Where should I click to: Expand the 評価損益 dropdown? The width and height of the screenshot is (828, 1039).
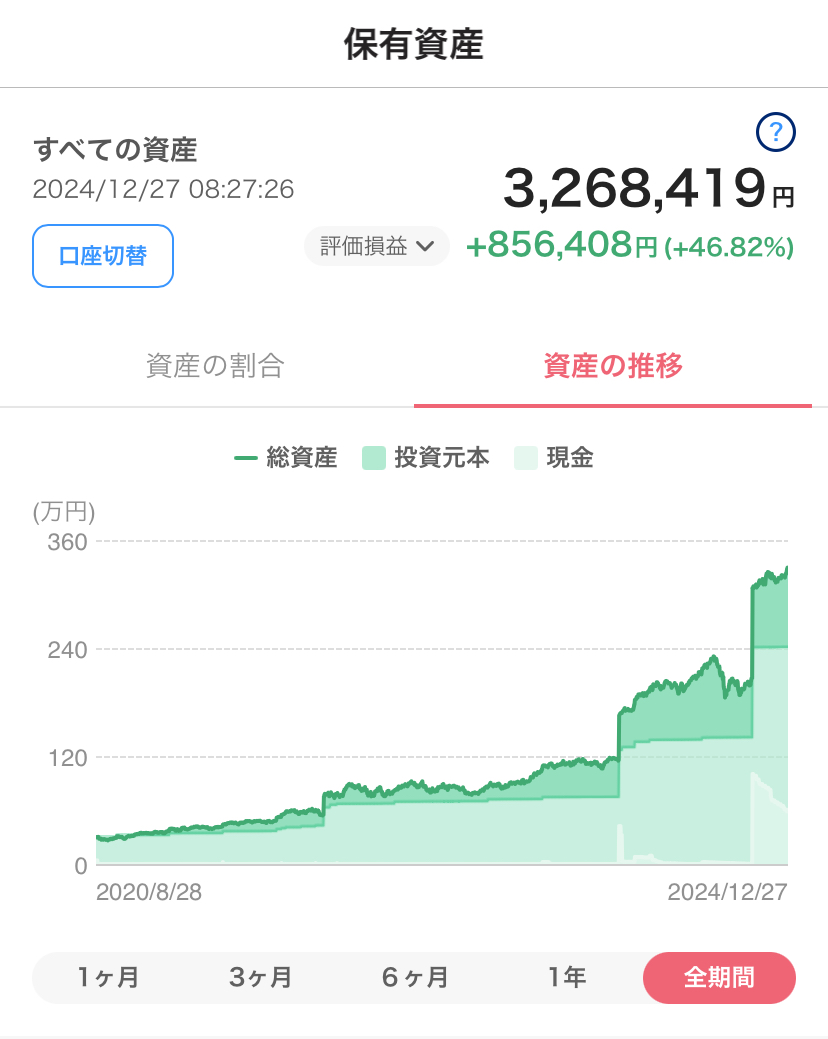pyautogui.click(x=377, y=246)
